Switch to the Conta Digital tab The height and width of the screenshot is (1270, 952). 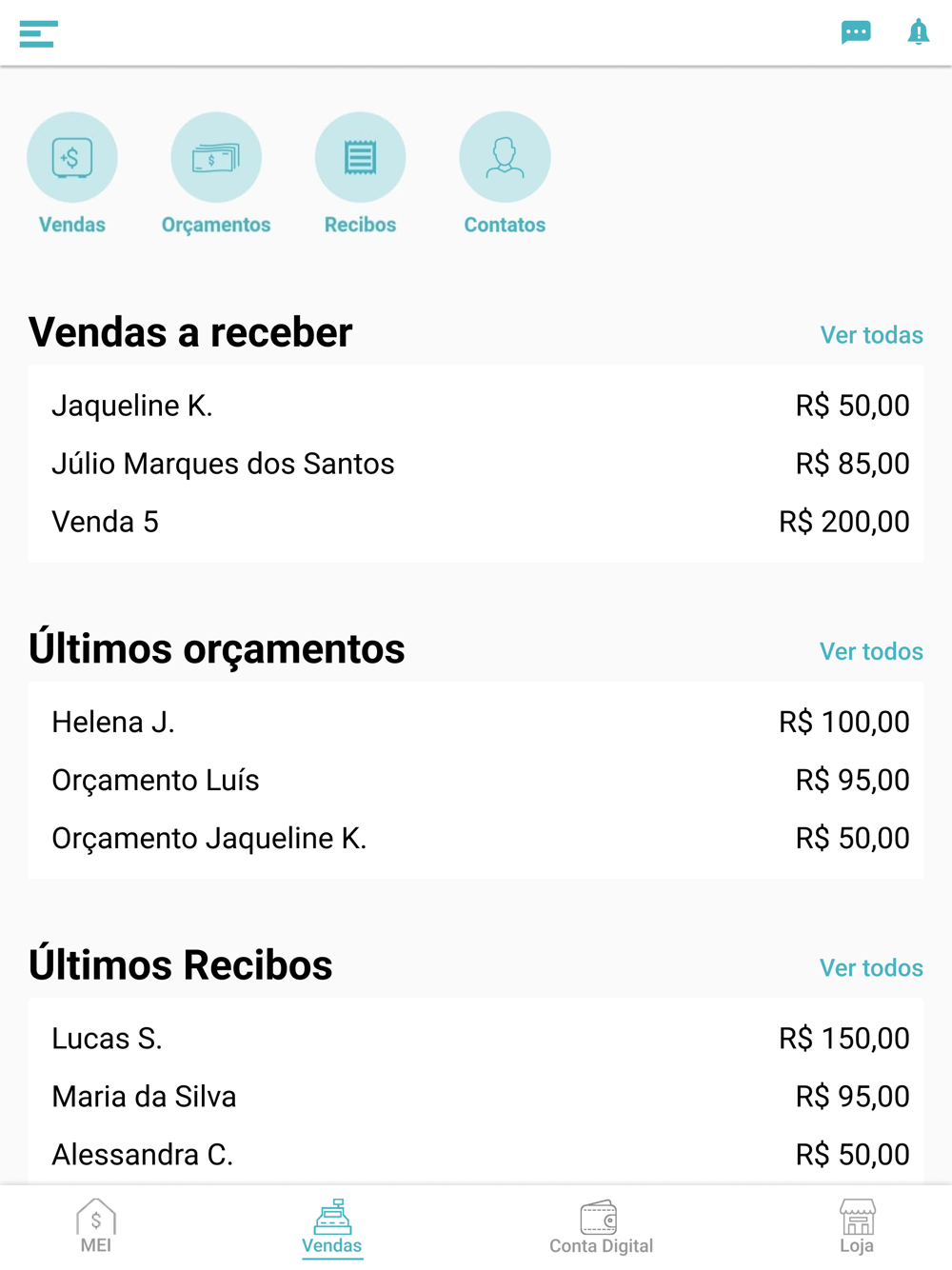tap(601, 1226)
